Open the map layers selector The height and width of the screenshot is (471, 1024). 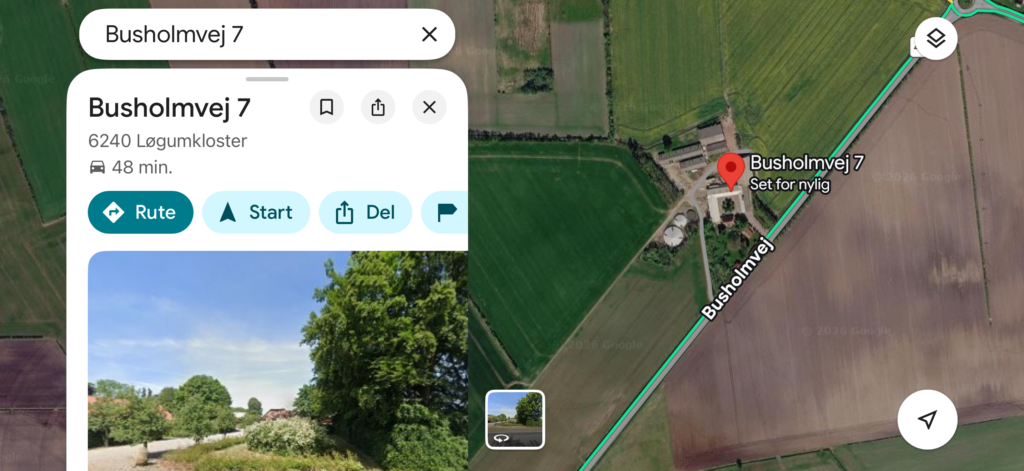pyautogui.click(x=936, y=39)
